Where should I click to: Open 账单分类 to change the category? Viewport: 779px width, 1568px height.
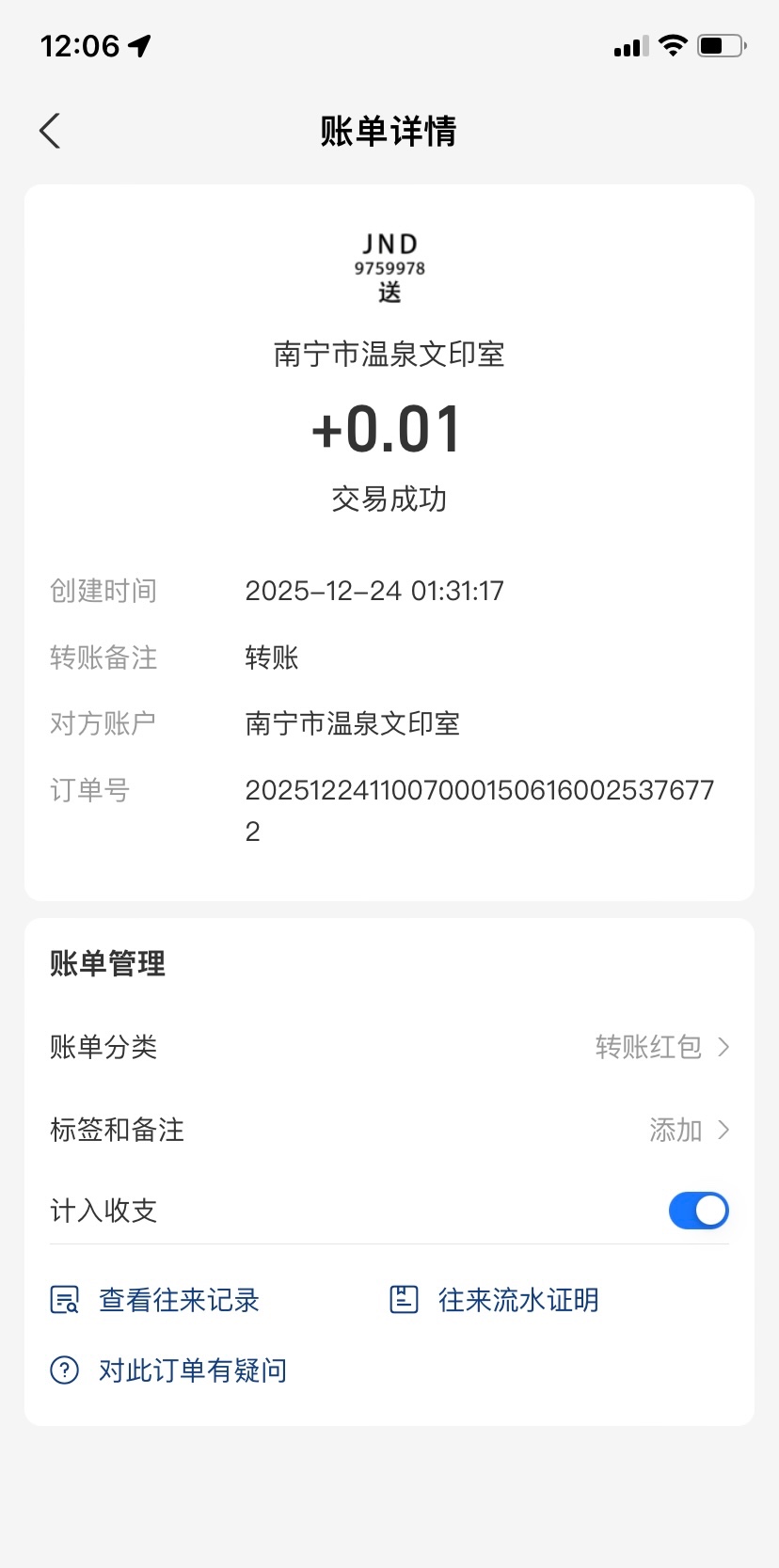coord(389,1047)
